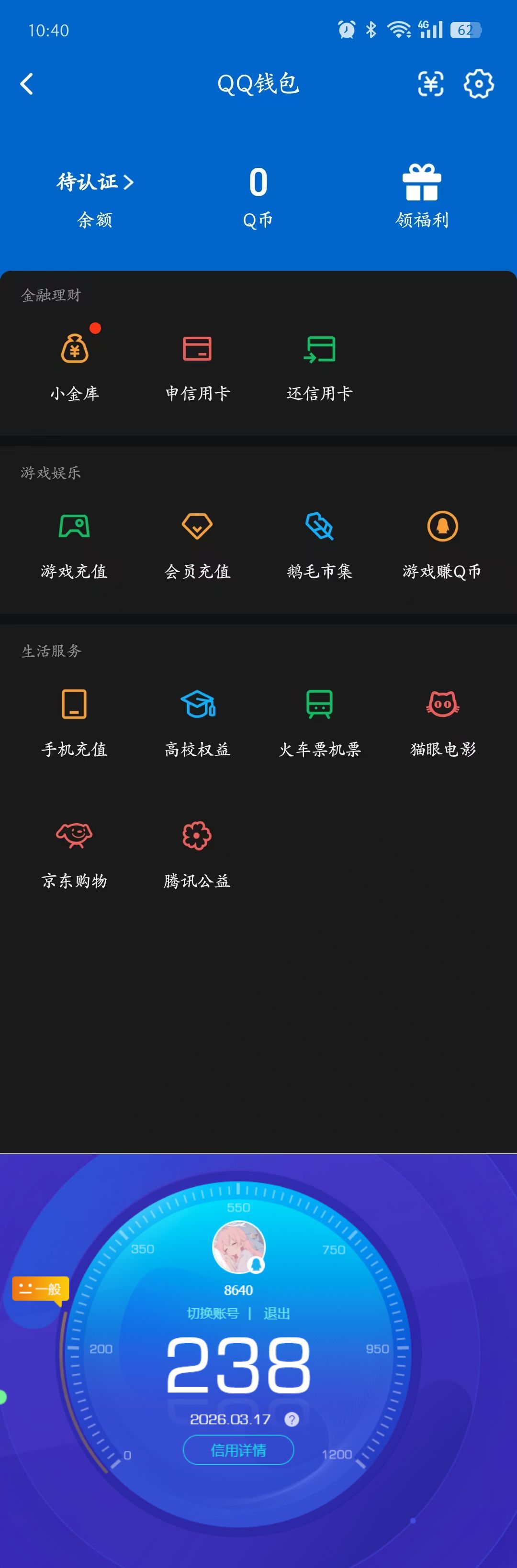Choose 会员充值
The image size is (517, 1568).
(197, 543)
